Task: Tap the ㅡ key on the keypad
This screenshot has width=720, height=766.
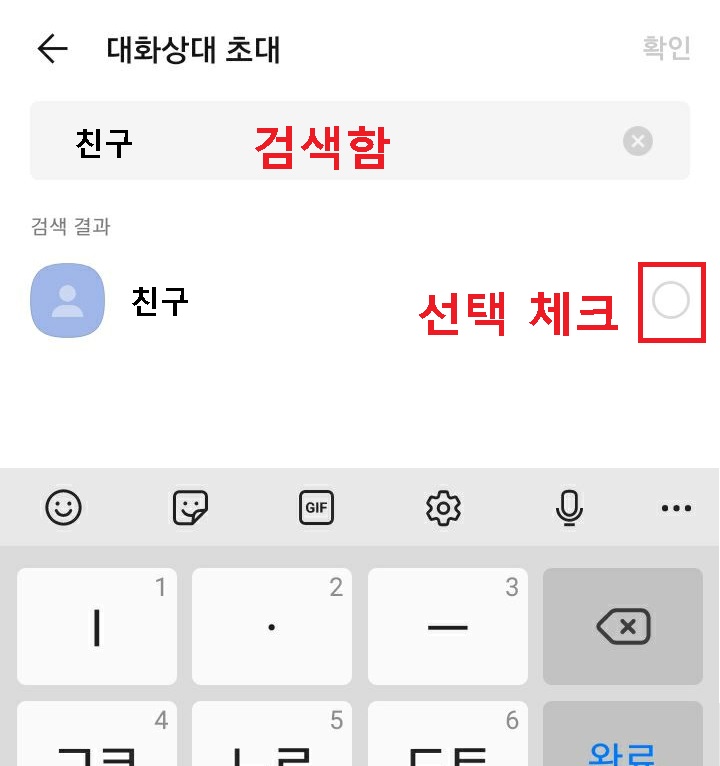Action: point(447,625)
